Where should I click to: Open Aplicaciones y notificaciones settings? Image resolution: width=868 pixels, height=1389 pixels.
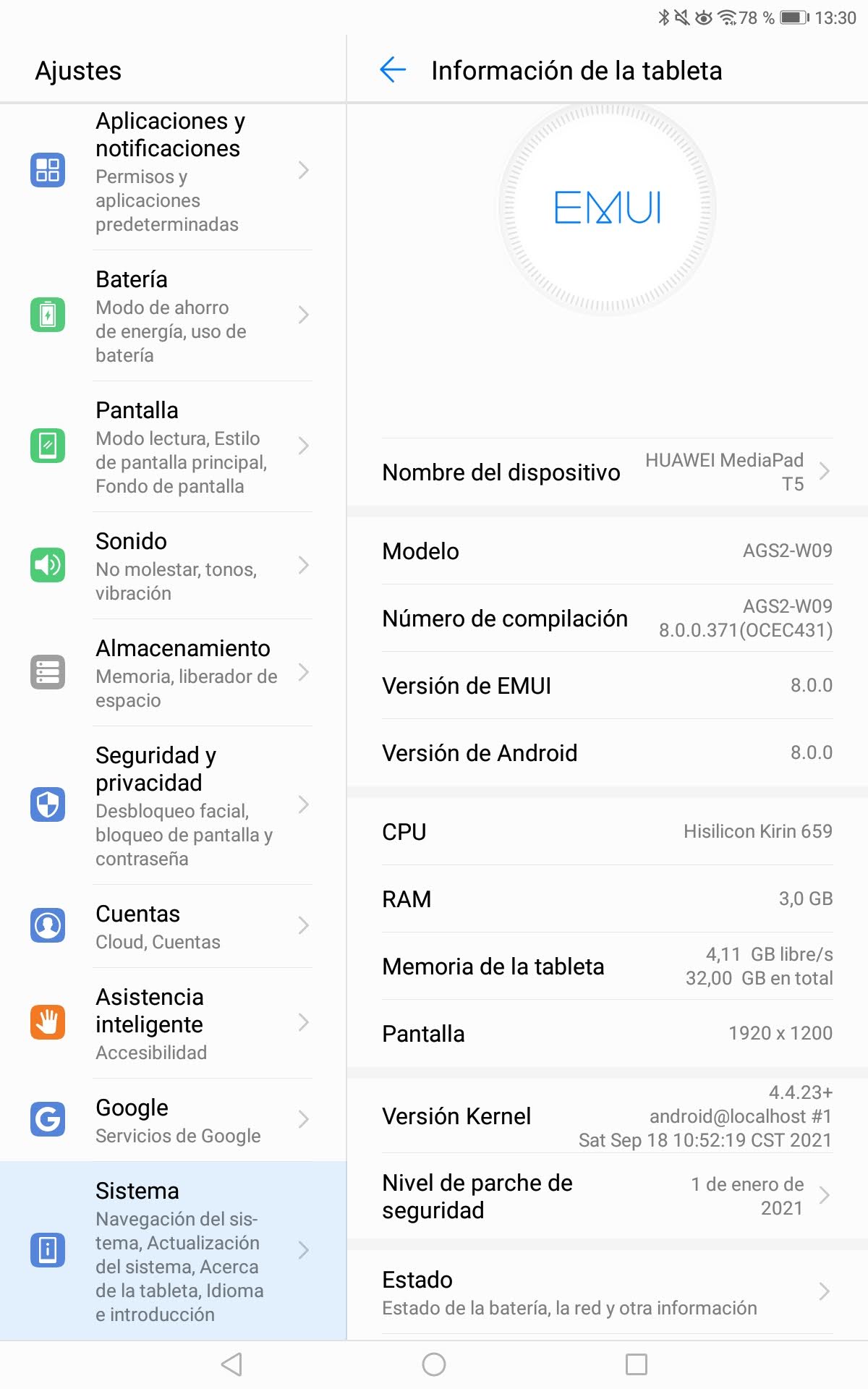point(173,171)
